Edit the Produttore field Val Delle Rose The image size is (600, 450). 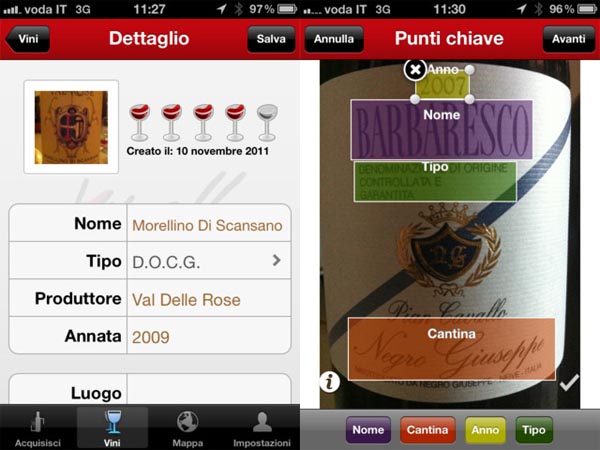pyautogui.click(x=207, y=299)
